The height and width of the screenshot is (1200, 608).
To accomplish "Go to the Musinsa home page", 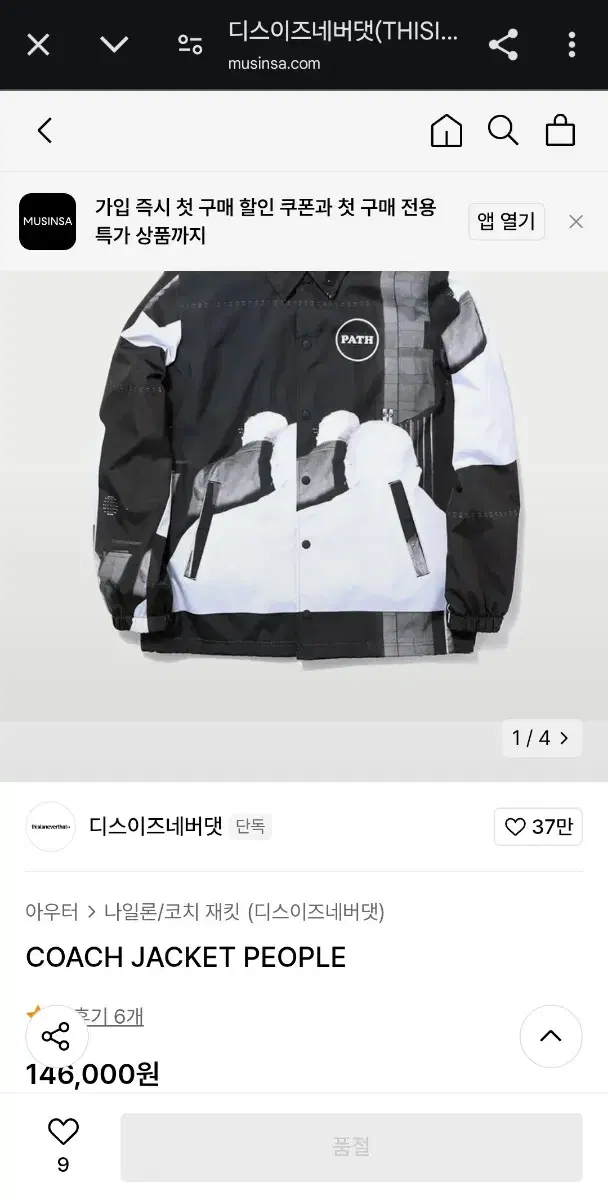I will coord(446,130).
